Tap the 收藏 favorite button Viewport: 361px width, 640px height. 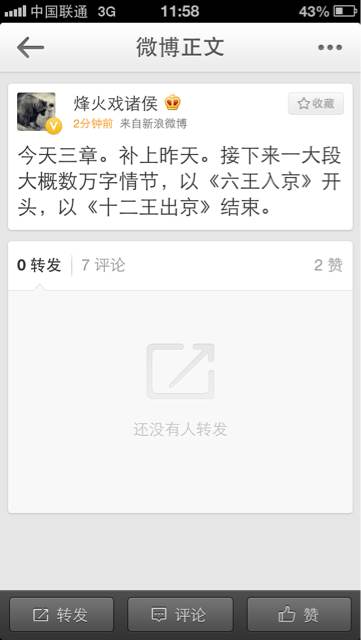tap(316, 104)
